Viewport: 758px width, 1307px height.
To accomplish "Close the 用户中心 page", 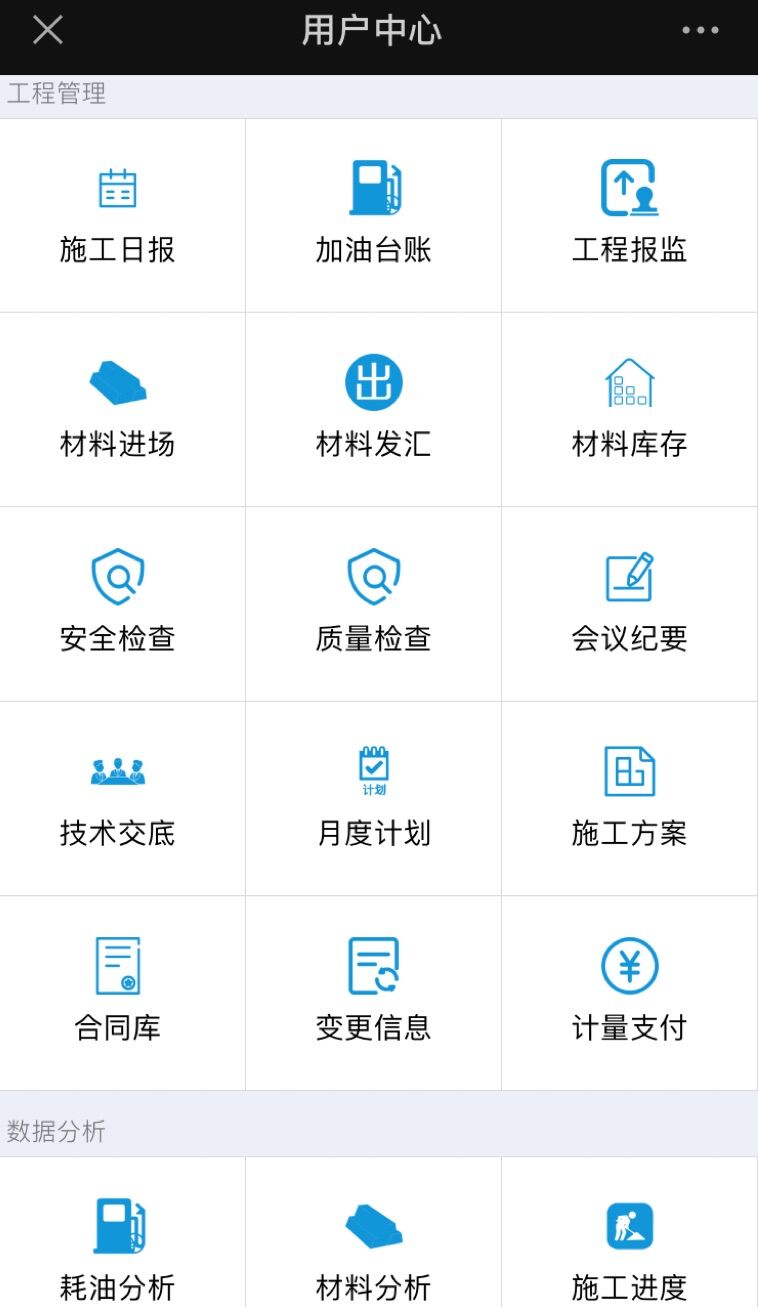I will click(x=47, y=30).
